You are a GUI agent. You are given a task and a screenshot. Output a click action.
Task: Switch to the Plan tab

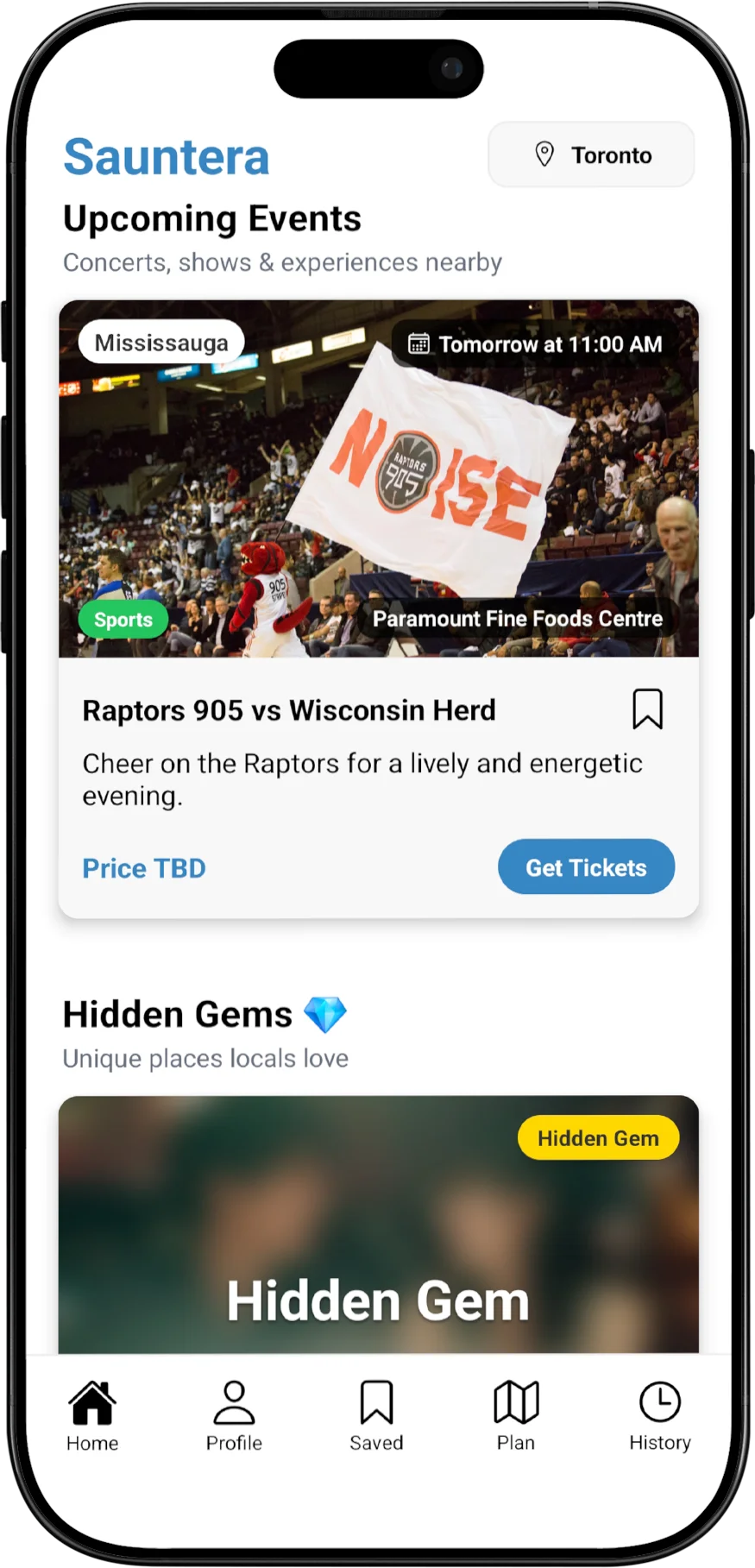click(x=516, y=1415)
